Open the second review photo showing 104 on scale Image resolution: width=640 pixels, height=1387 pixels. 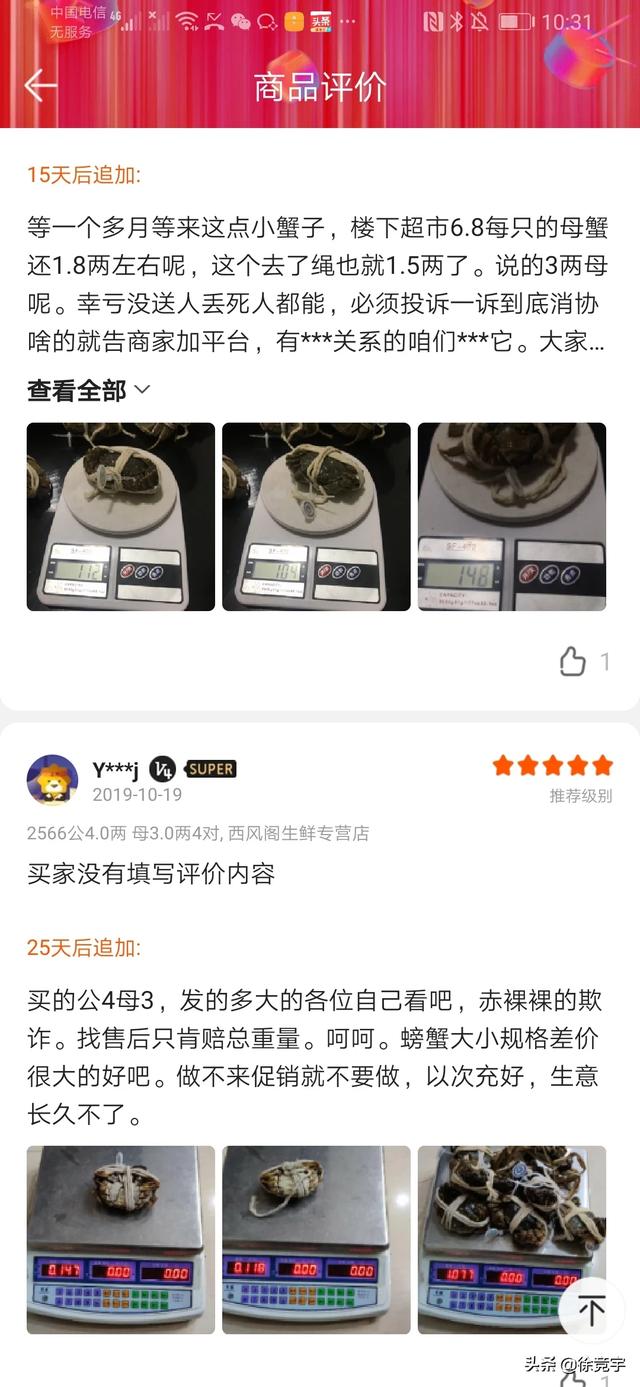pyautogui.click(x=316, y=516)
